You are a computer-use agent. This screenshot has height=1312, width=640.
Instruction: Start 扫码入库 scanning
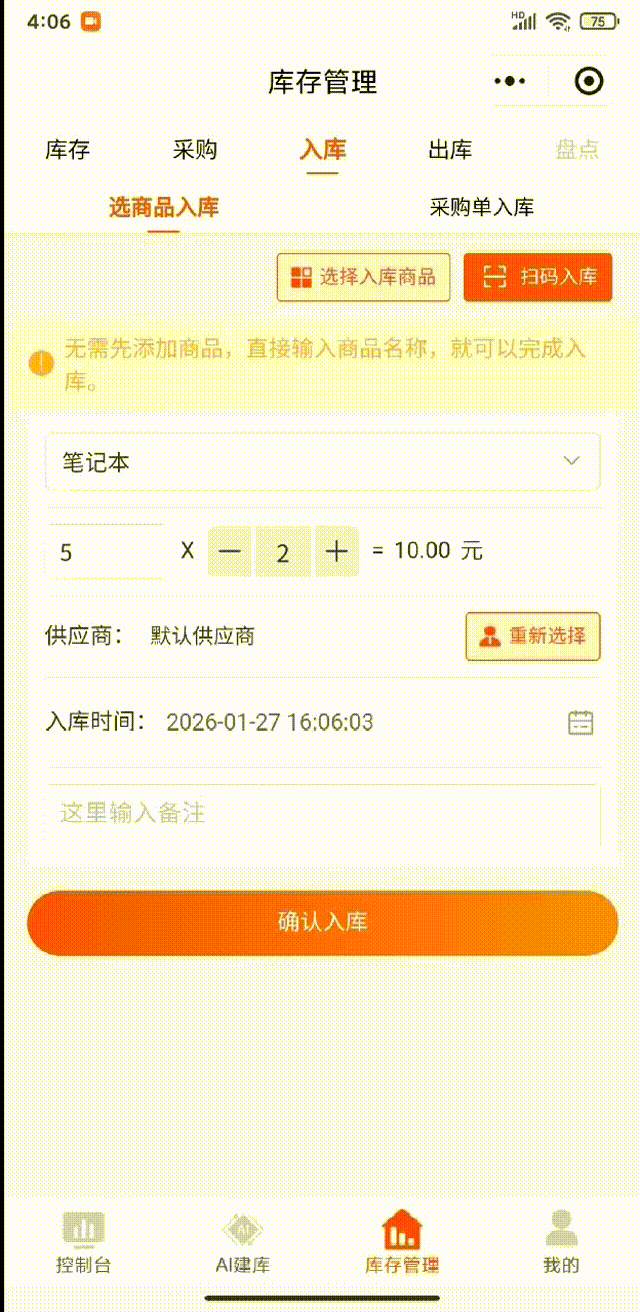[x=538, y=277]
